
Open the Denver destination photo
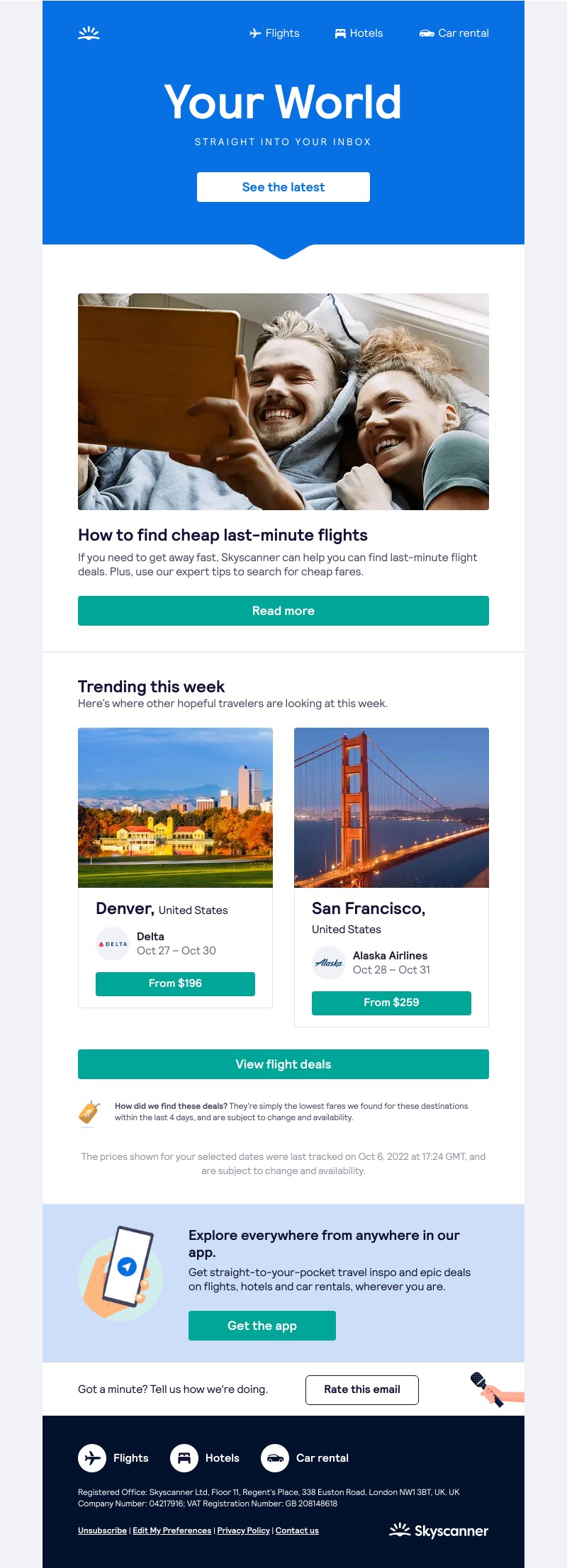(175, 807)
